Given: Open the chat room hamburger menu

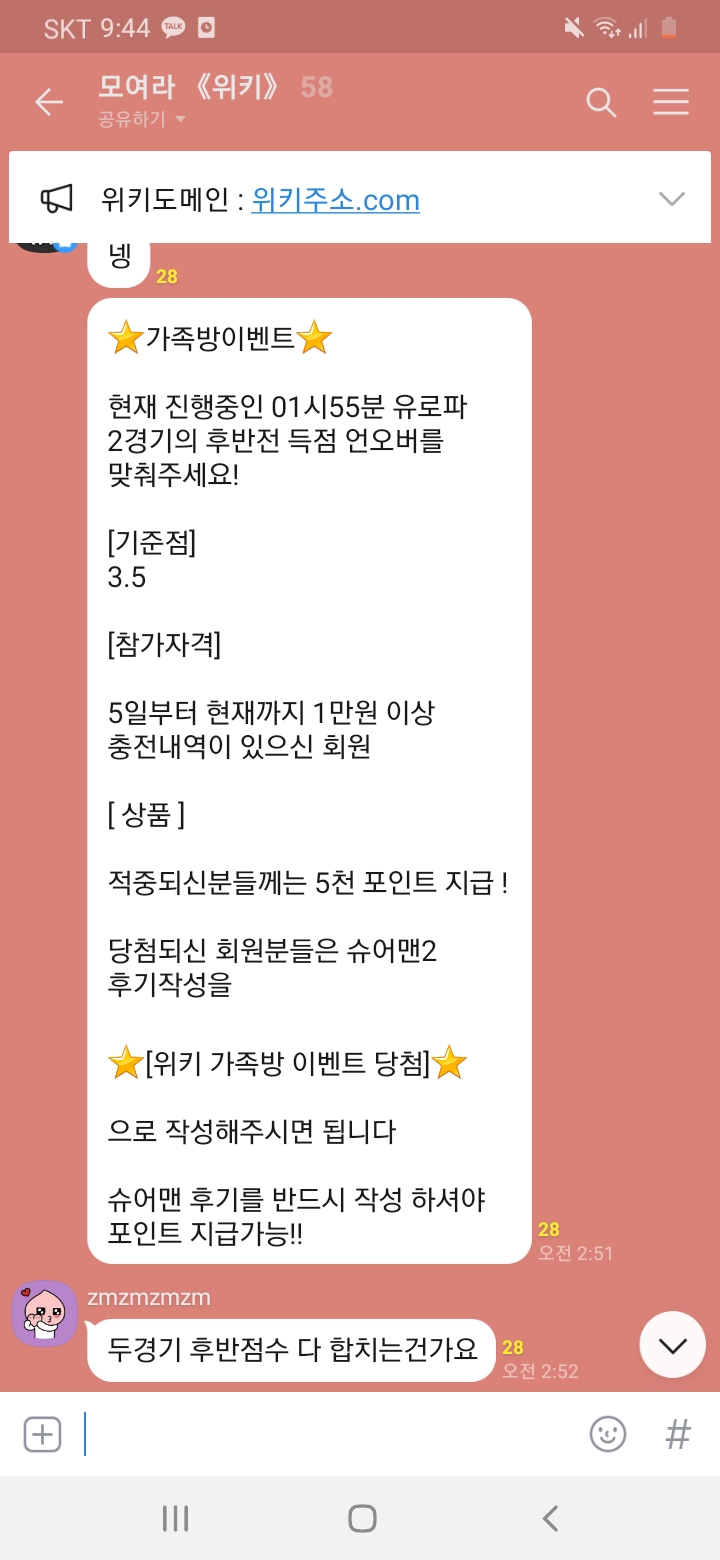Looking at the screenshot, I should (671, 102).
